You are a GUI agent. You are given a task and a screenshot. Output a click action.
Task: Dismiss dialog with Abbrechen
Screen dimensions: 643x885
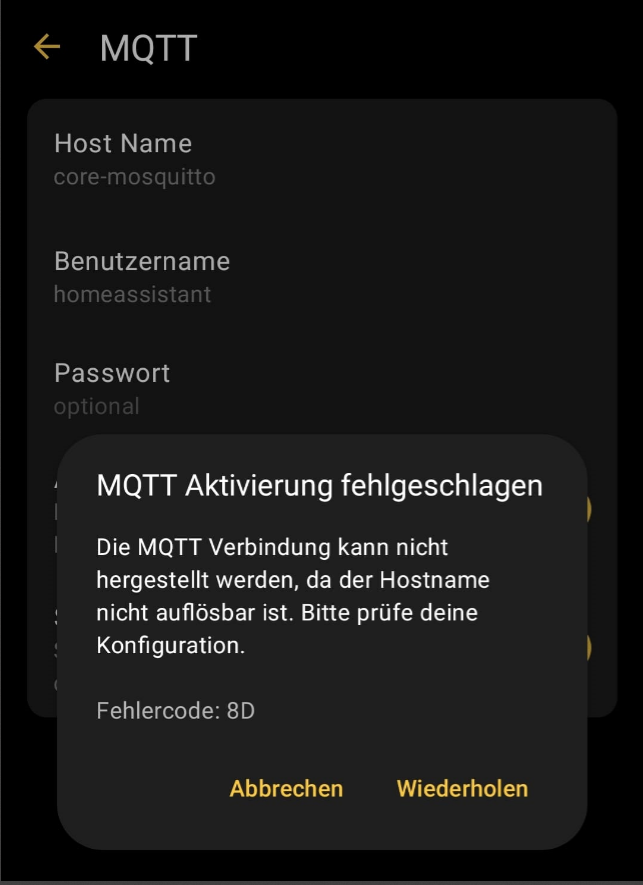tap(286, 788)
